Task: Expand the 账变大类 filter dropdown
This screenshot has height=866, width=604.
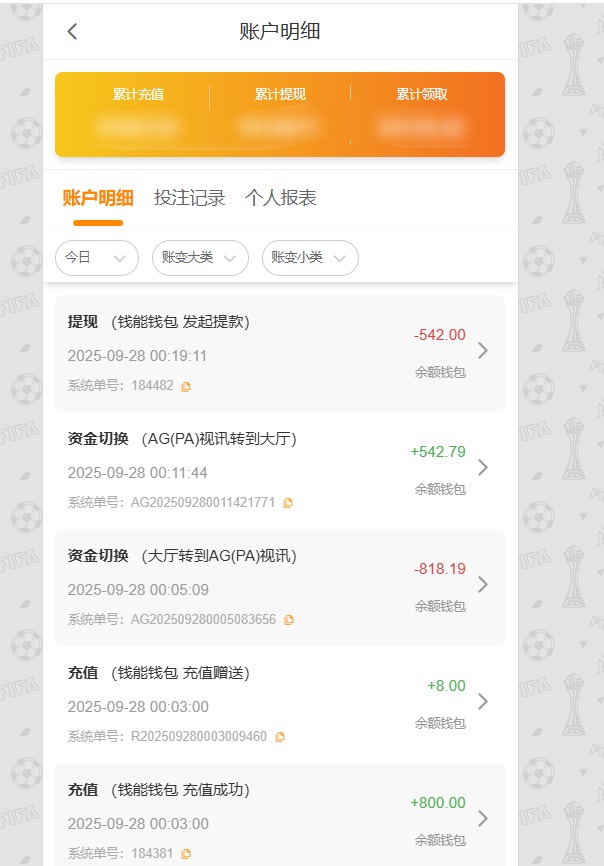Action: (x=200, y=258)
